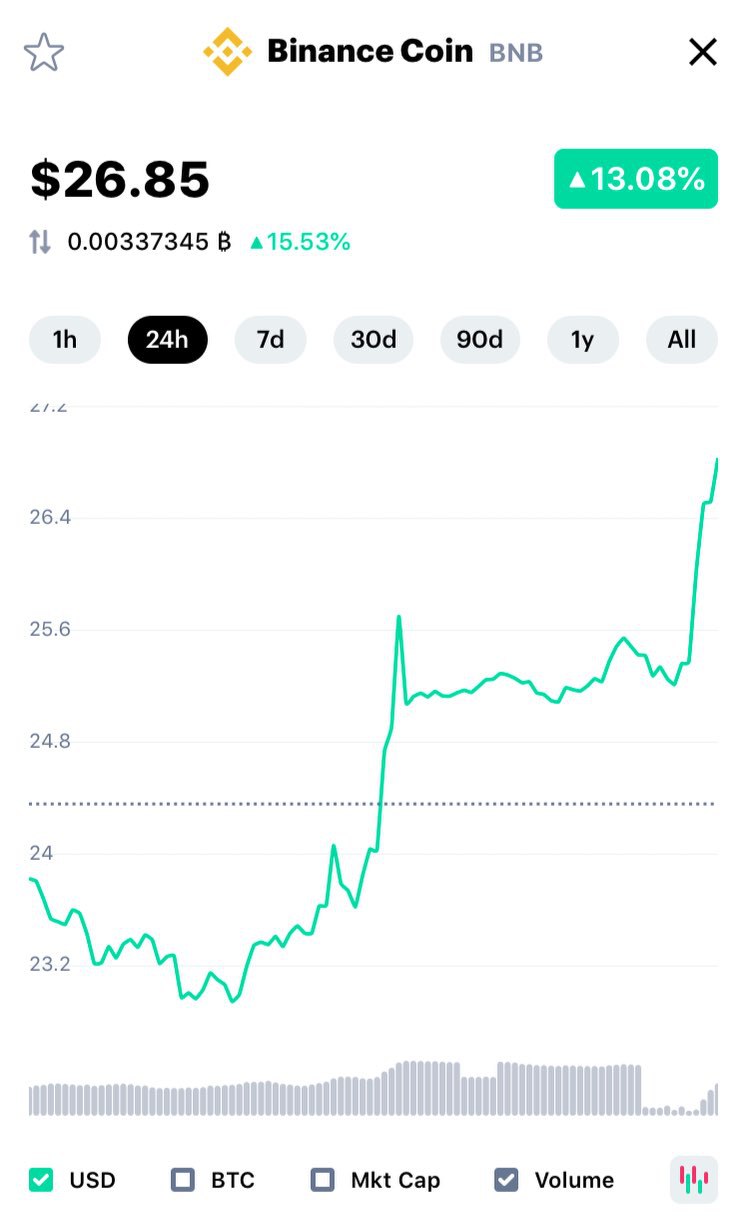
Task: Switch chart to 7d range
Action: click(x=270, y=340)
